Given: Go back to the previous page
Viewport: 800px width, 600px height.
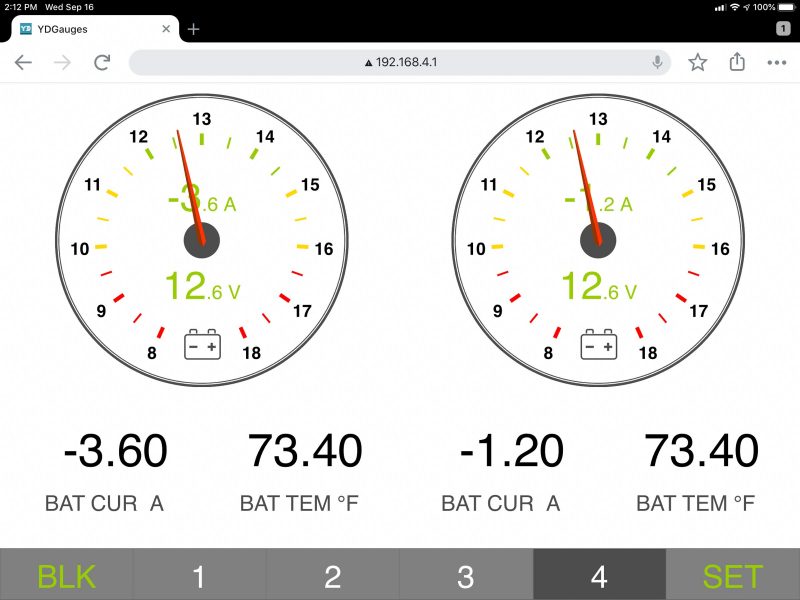Looking at the screenshot, I should (23, 63).
